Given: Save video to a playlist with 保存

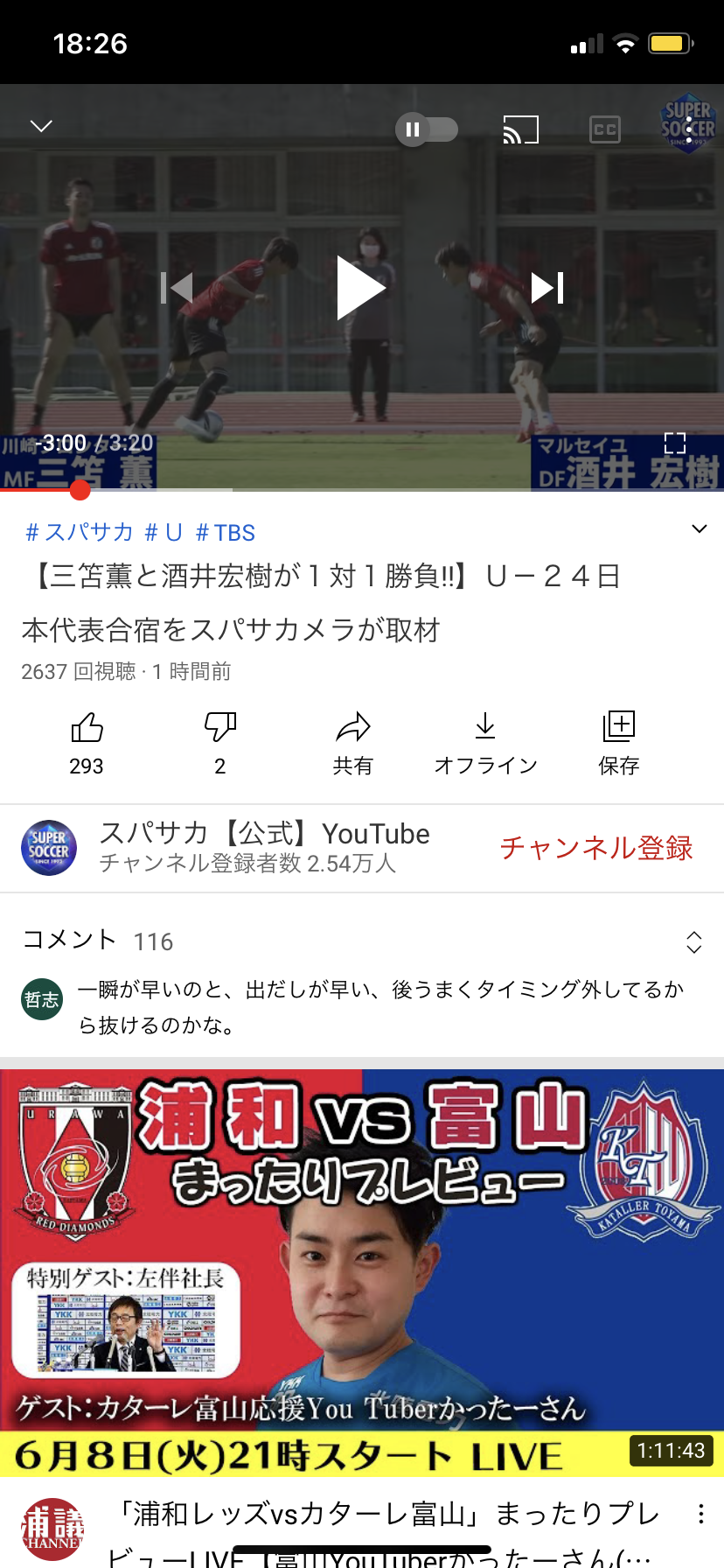Looking at the screenshot, I should click(619, 742).
